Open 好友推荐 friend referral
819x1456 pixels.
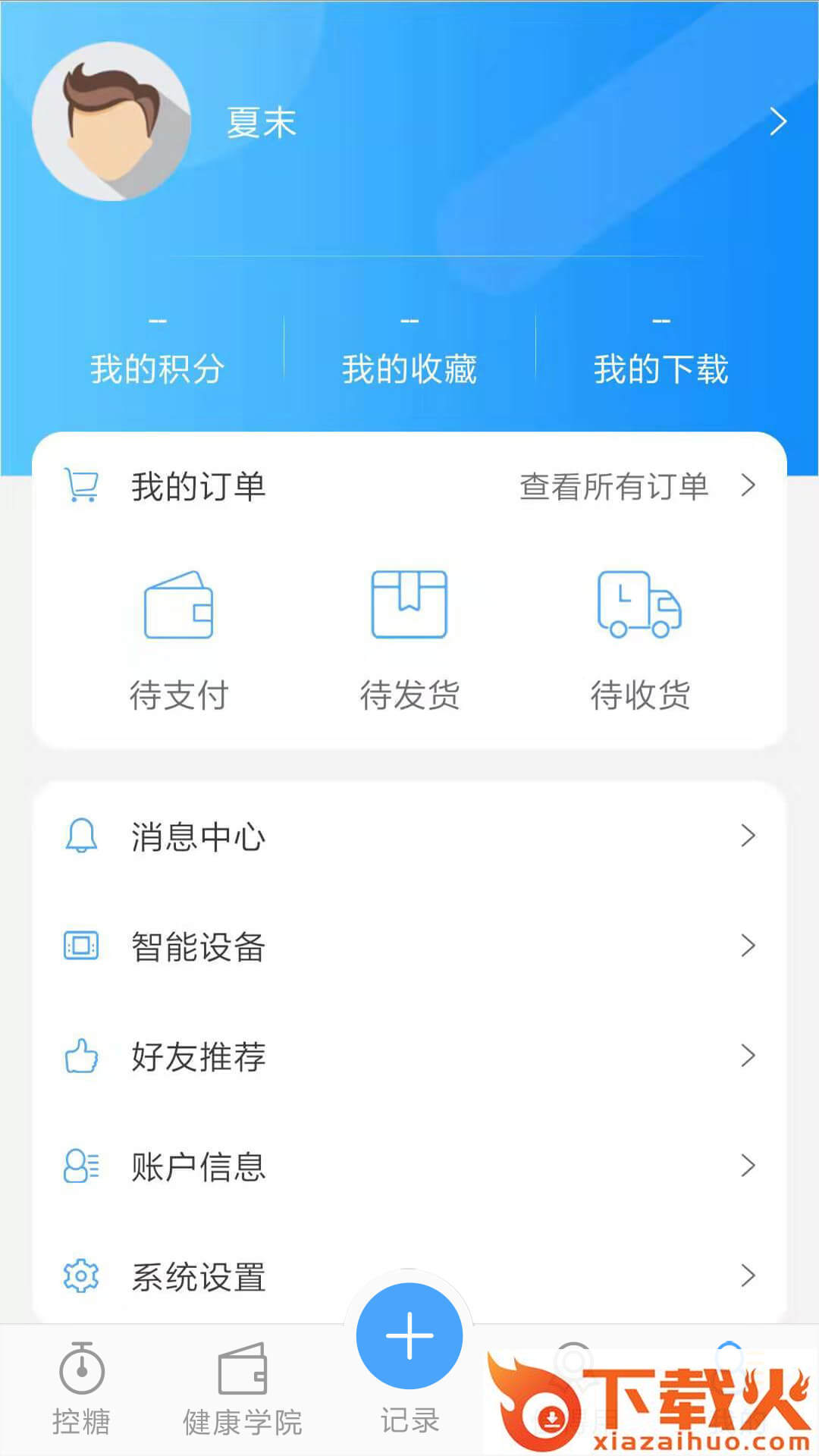[409, 1056]
